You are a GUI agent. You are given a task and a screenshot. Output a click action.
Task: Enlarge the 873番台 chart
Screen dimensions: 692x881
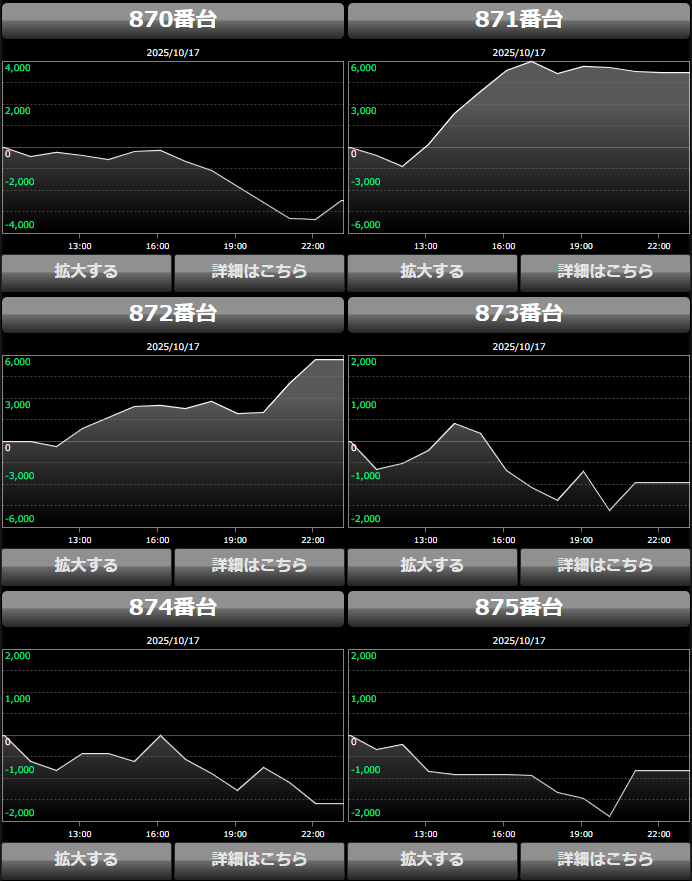[x=432, y=566]
